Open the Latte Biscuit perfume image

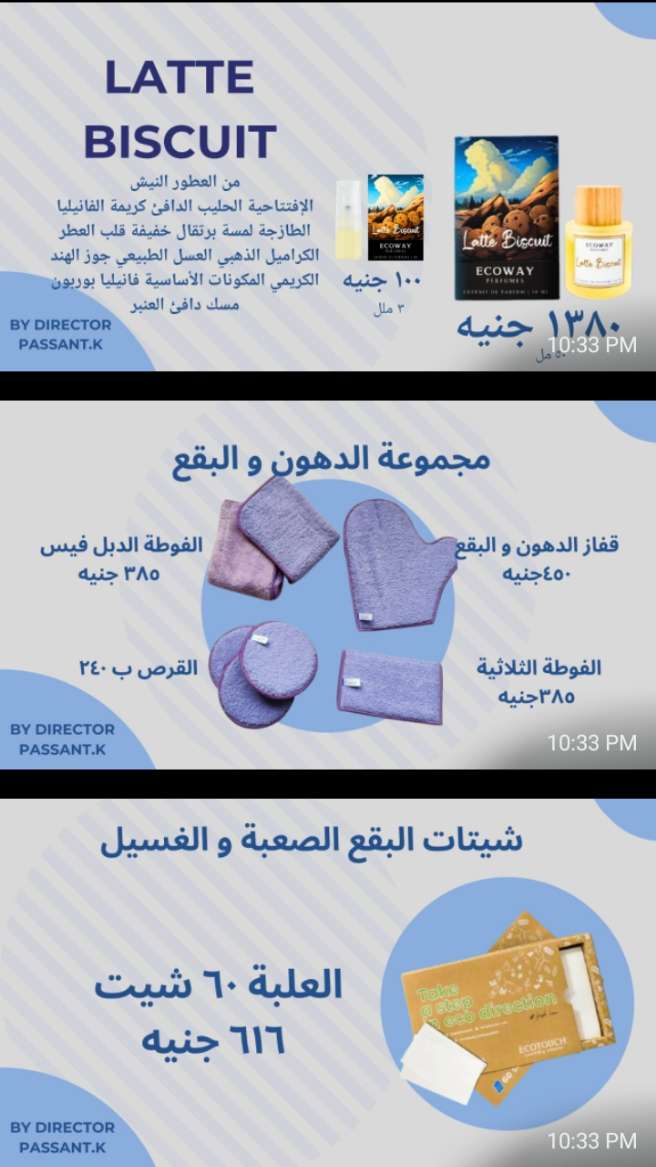328,186
